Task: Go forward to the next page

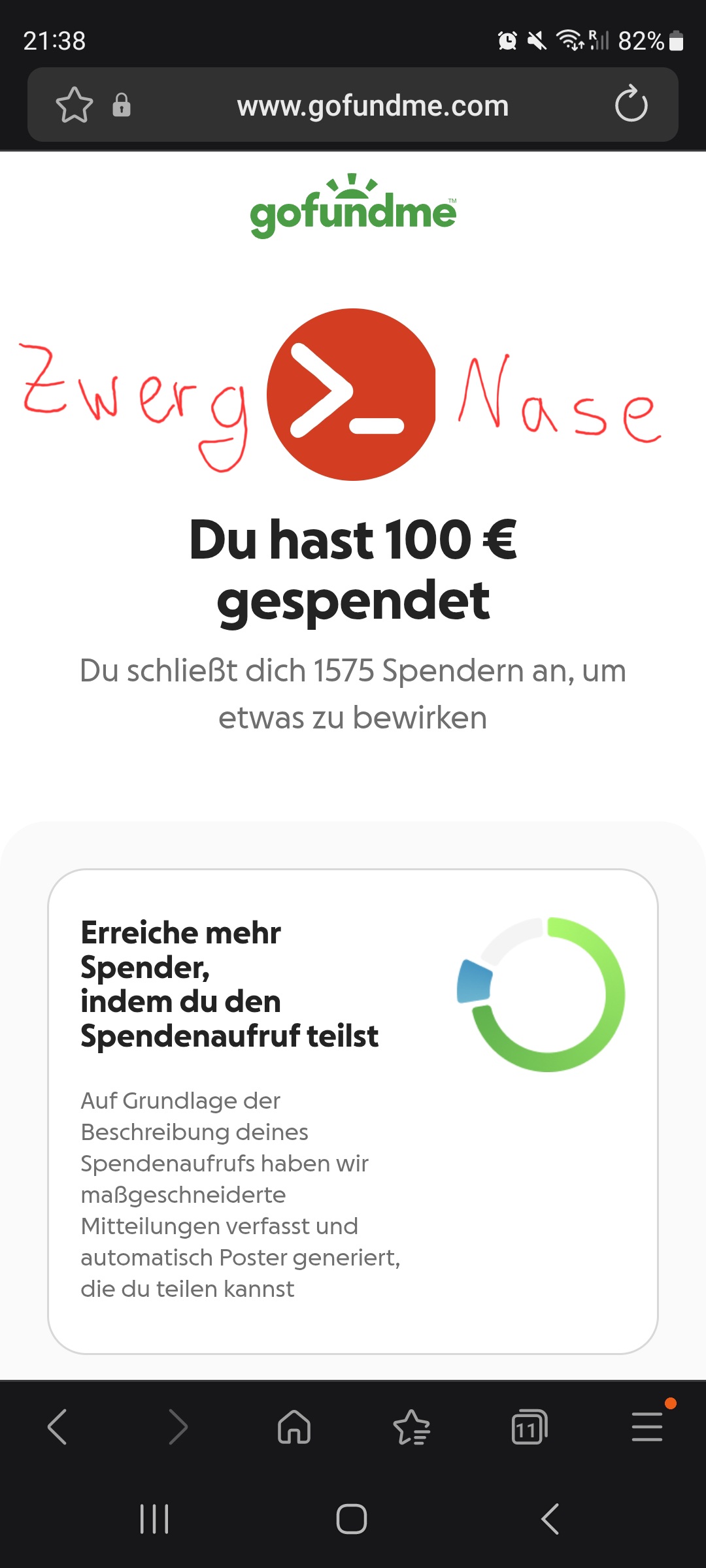Action: click(x=178, y=1427)
